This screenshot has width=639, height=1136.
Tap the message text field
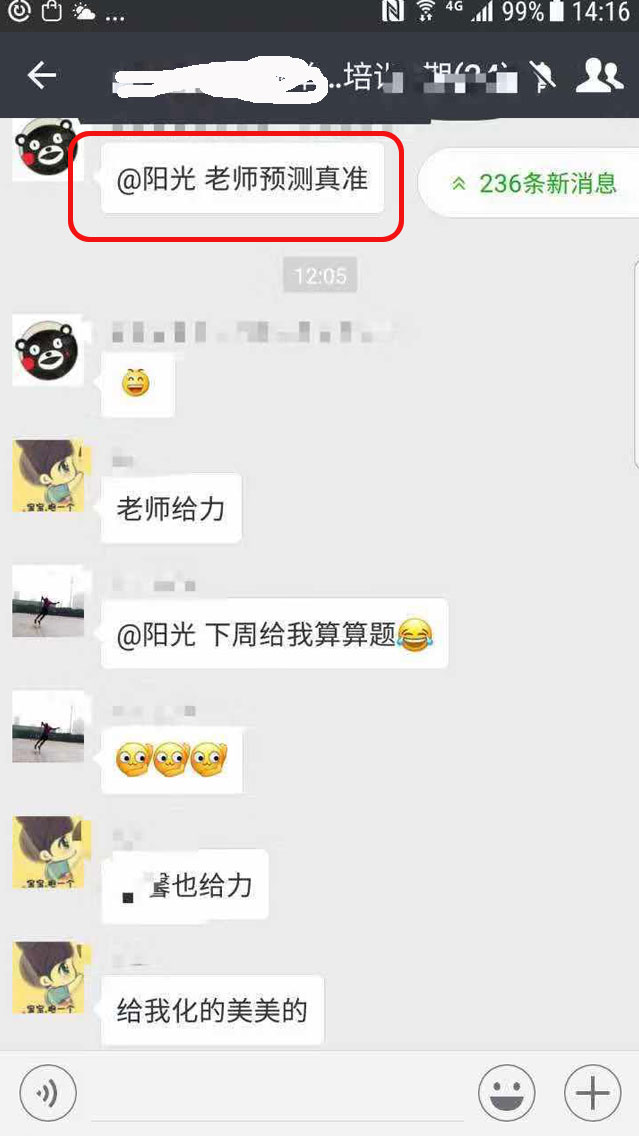(x=277, y=1093)
